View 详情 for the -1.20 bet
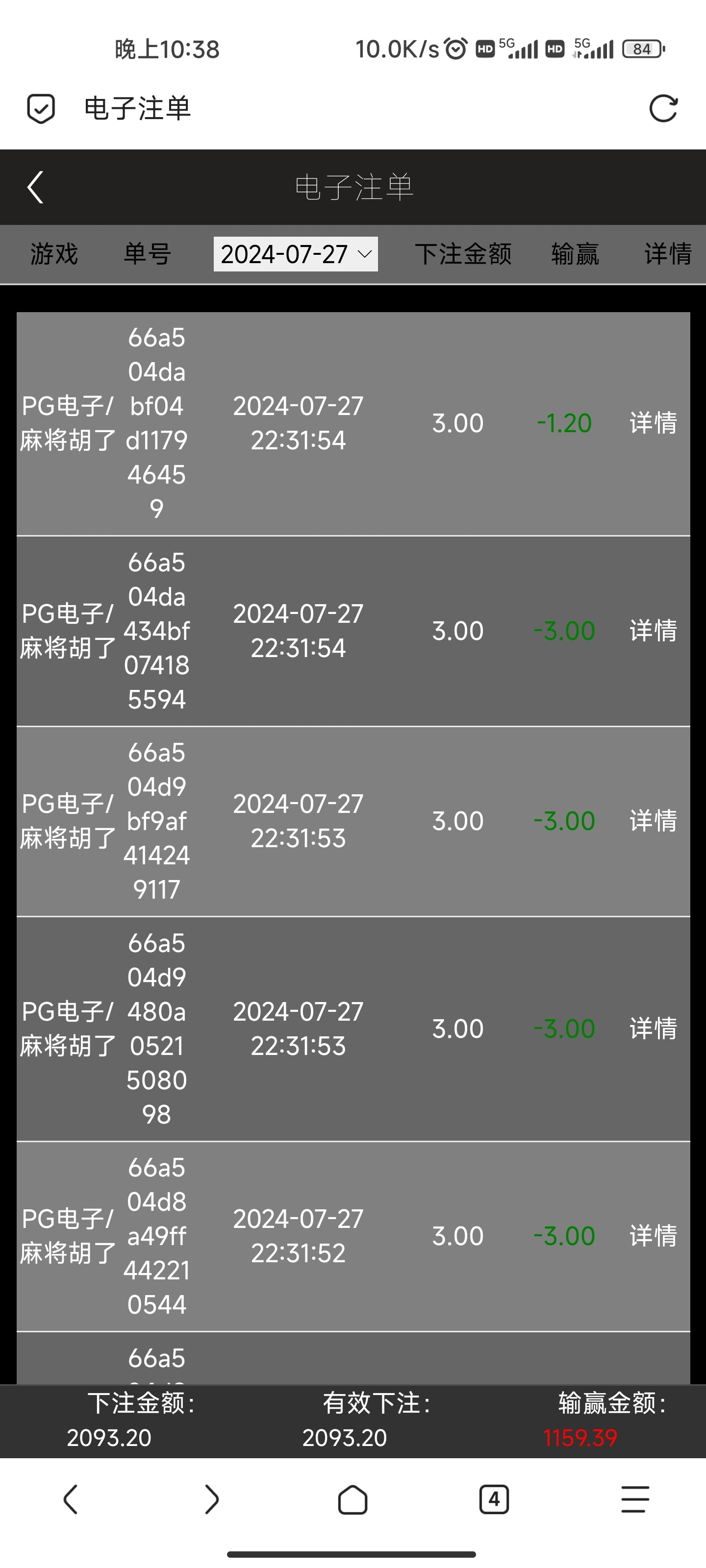 pyautogui.click(x=653, y=423)
